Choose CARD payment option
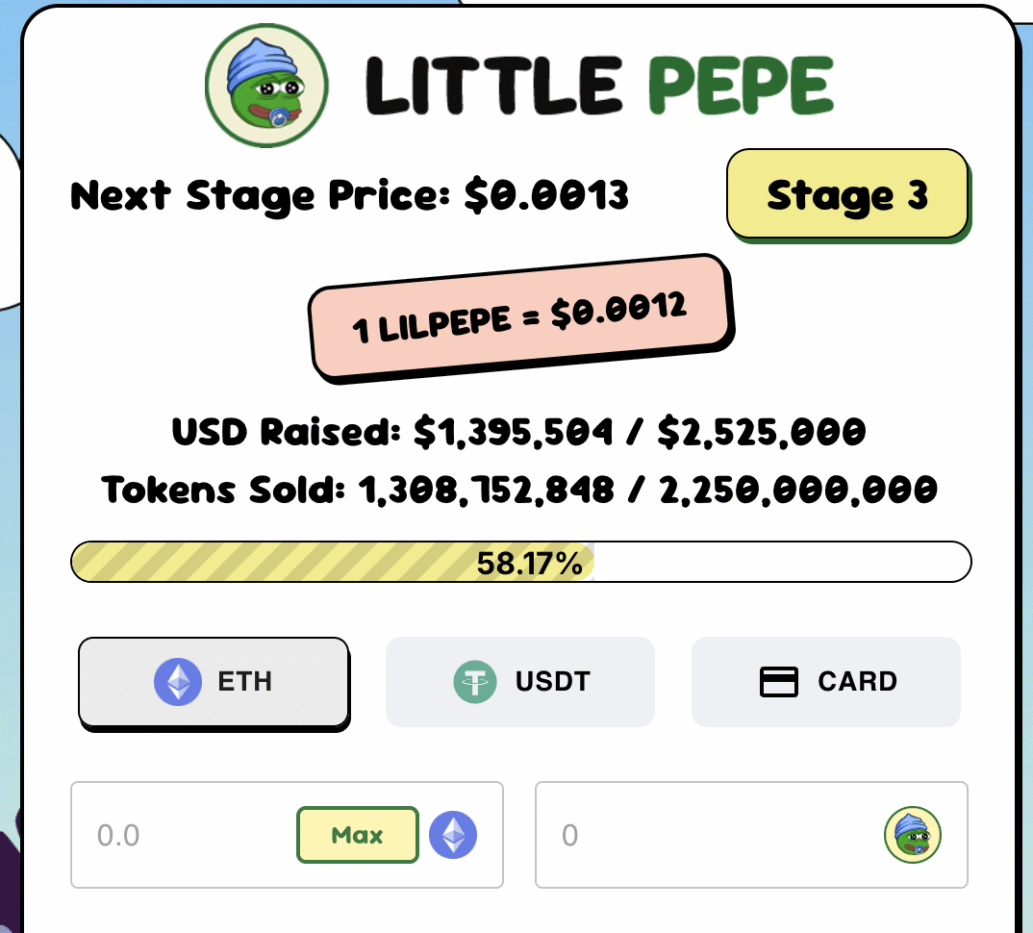This screenshot has height=933, width=1033. point(826,682)
